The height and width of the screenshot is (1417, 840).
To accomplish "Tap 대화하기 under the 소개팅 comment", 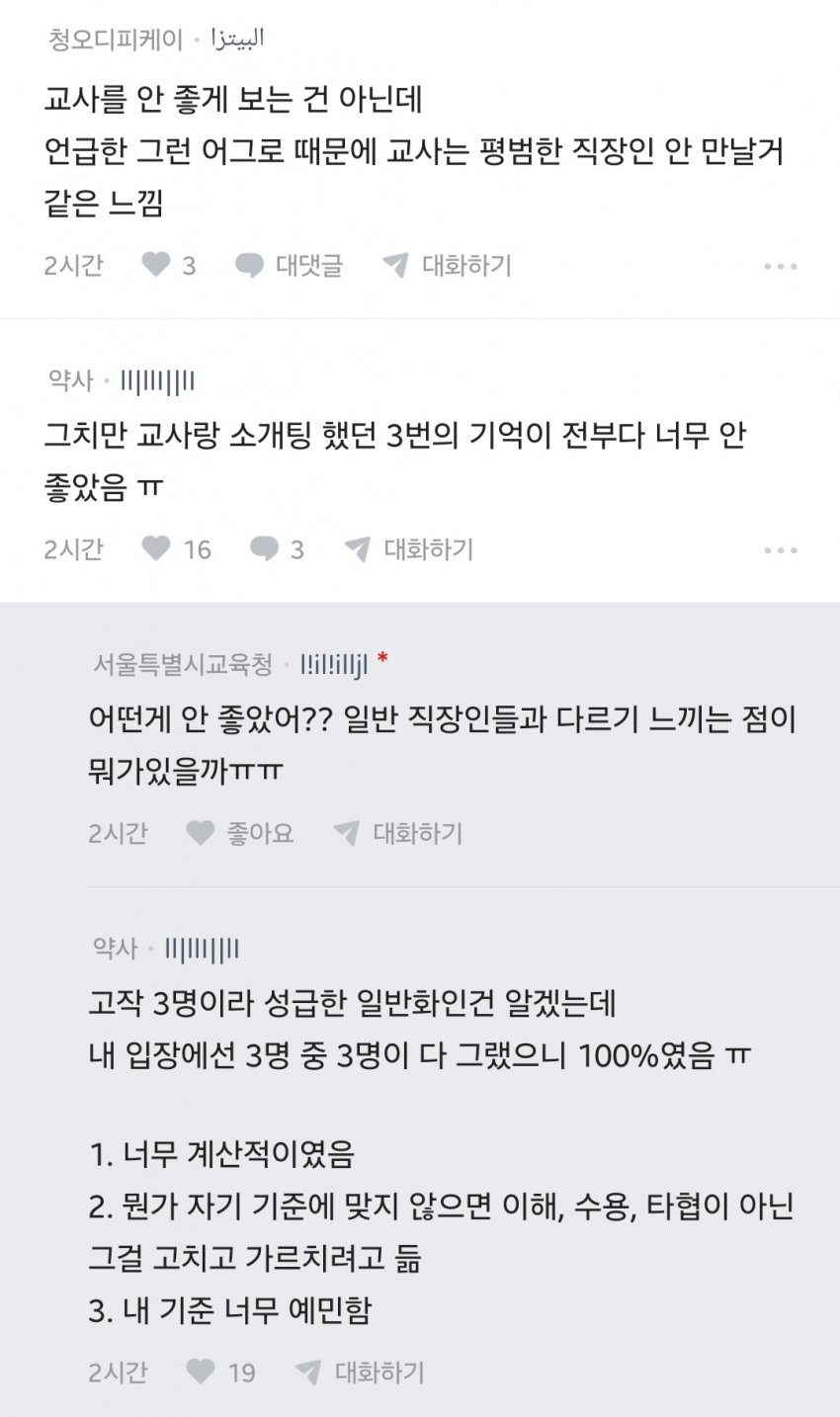I will tap(409, 548).
